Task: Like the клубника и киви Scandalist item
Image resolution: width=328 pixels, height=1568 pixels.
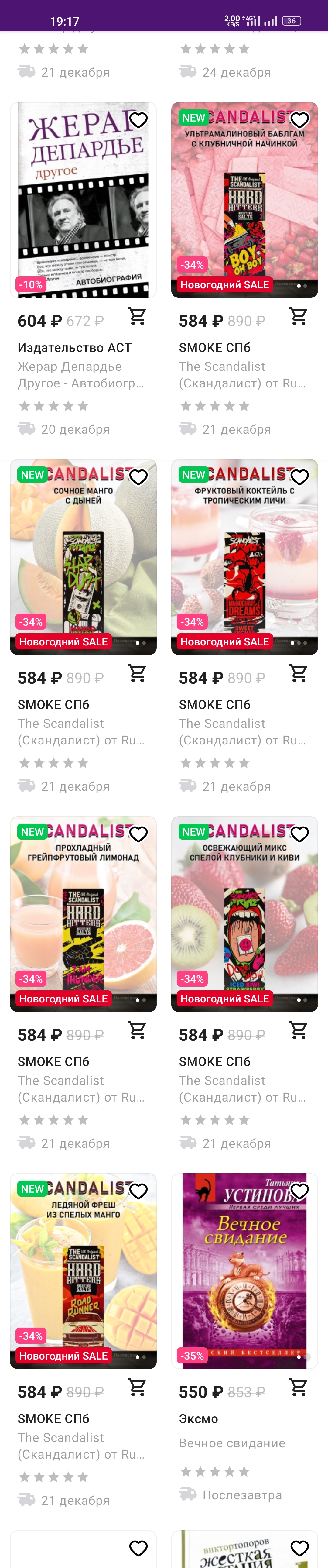Action: coord(299,834)
